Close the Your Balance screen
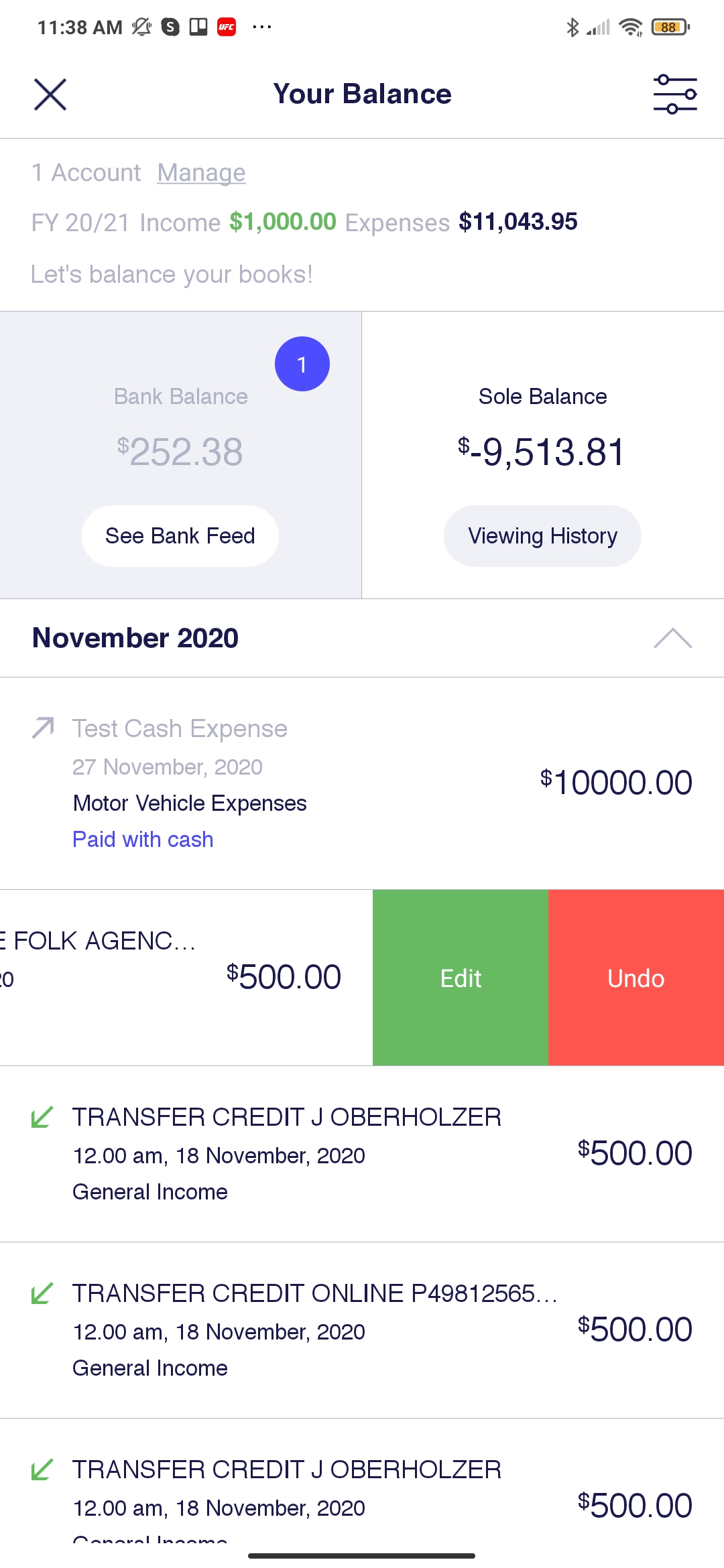Screen dimensions: 724x1568 click(x=50, y=94)
